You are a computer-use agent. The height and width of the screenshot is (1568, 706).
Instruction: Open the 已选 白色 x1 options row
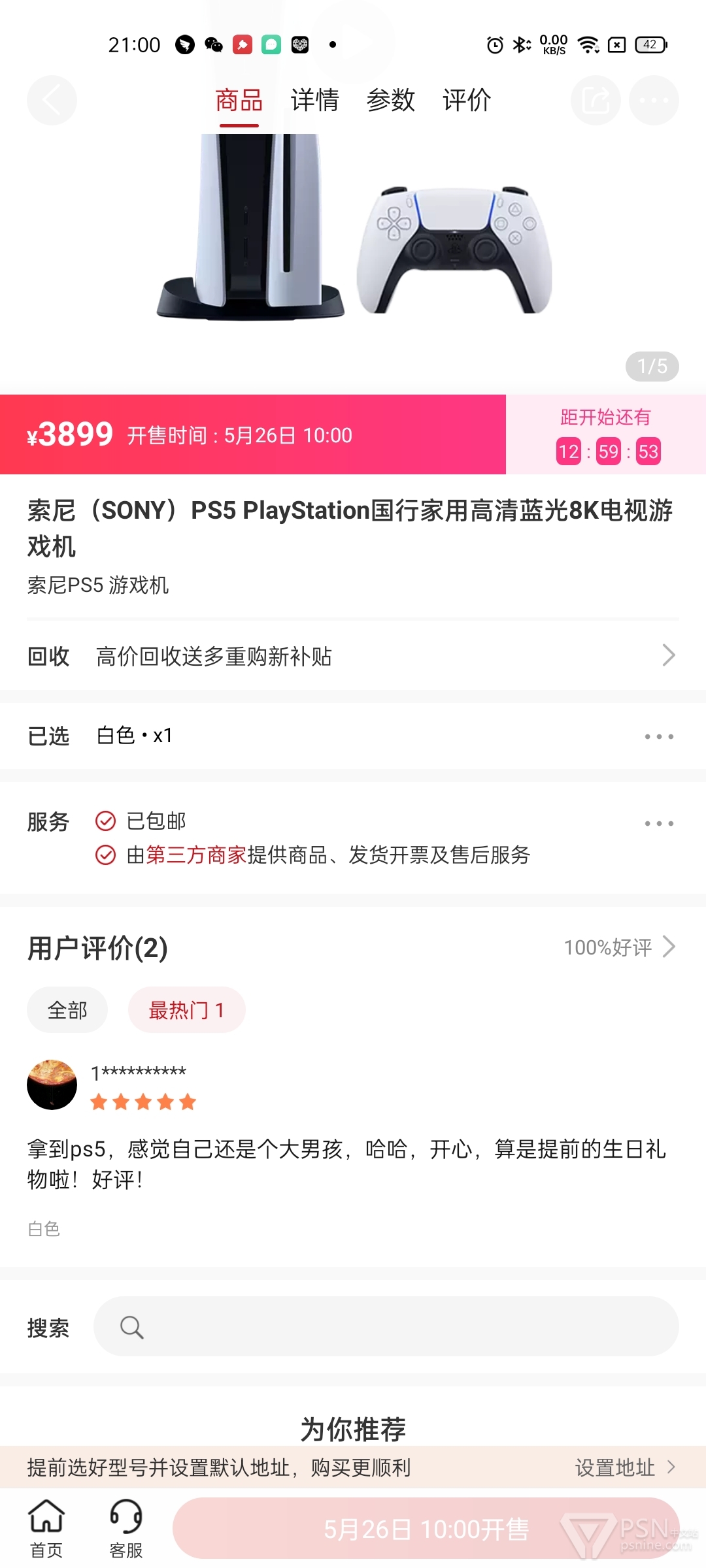click(353, 736)
